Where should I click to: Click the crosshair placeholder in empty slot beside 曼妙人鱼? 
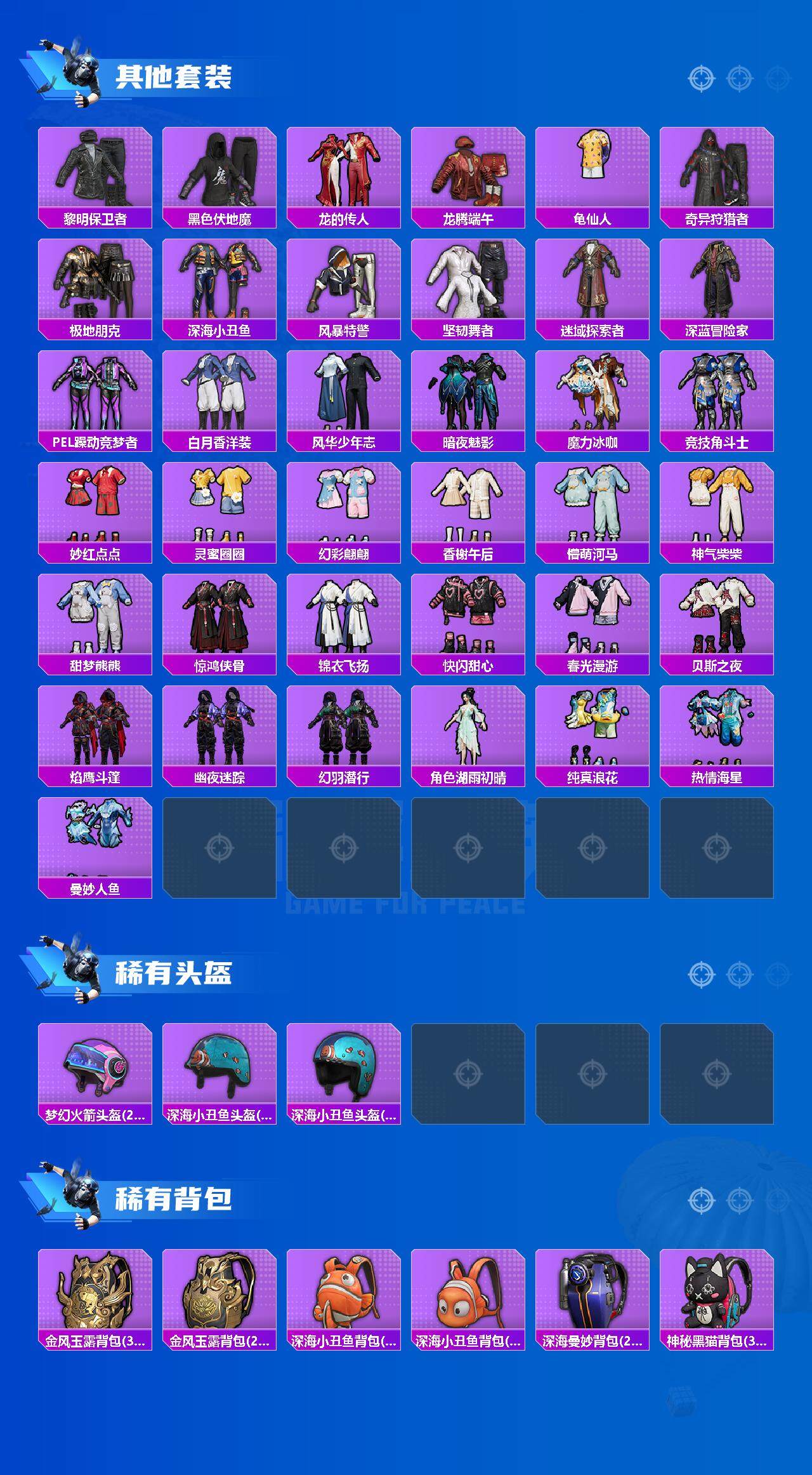coord(220,849)
